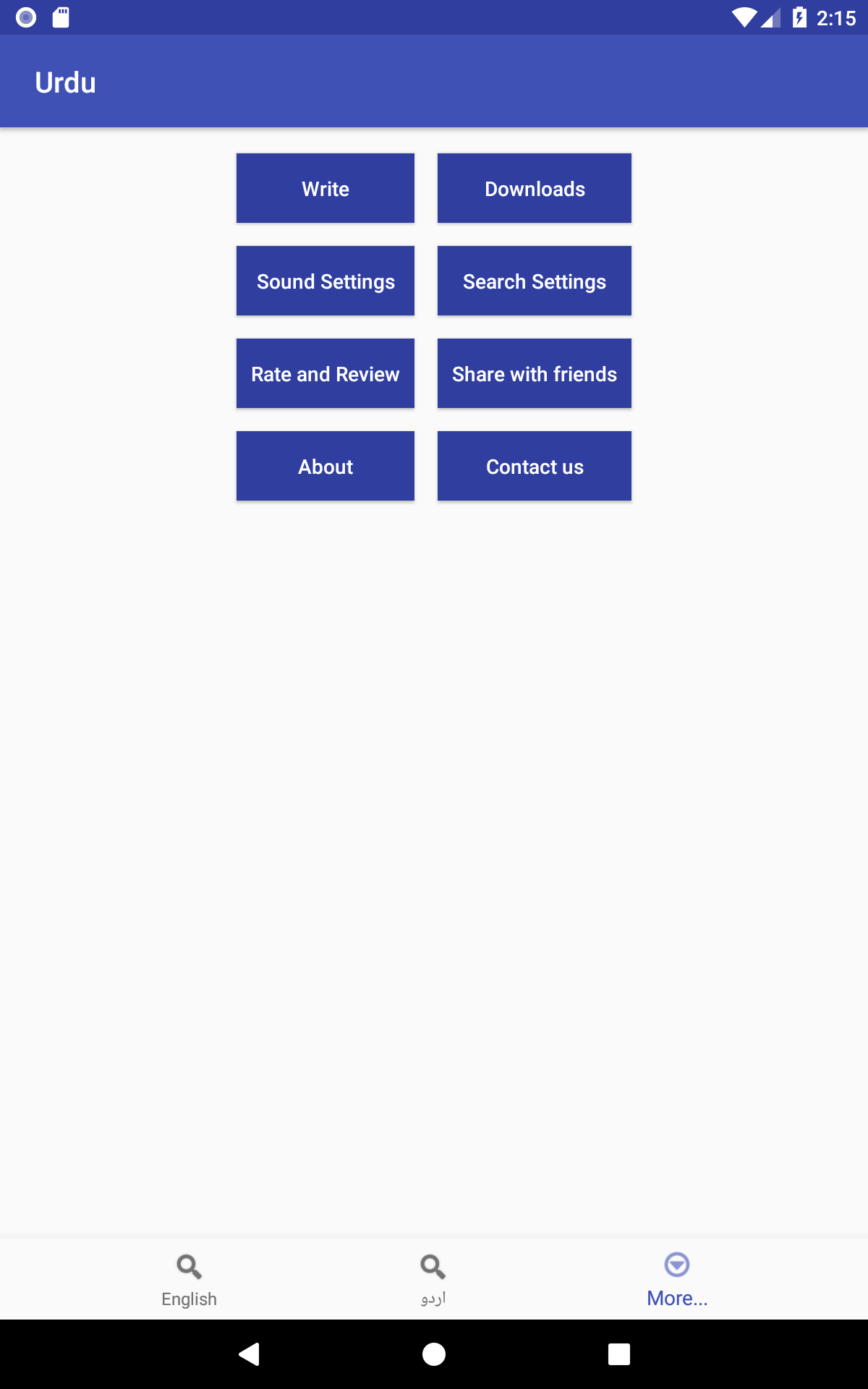Tap the battery charging indicator
Image resolution: width=868 pixels, height=1389 pixels.
click(800, 16)
